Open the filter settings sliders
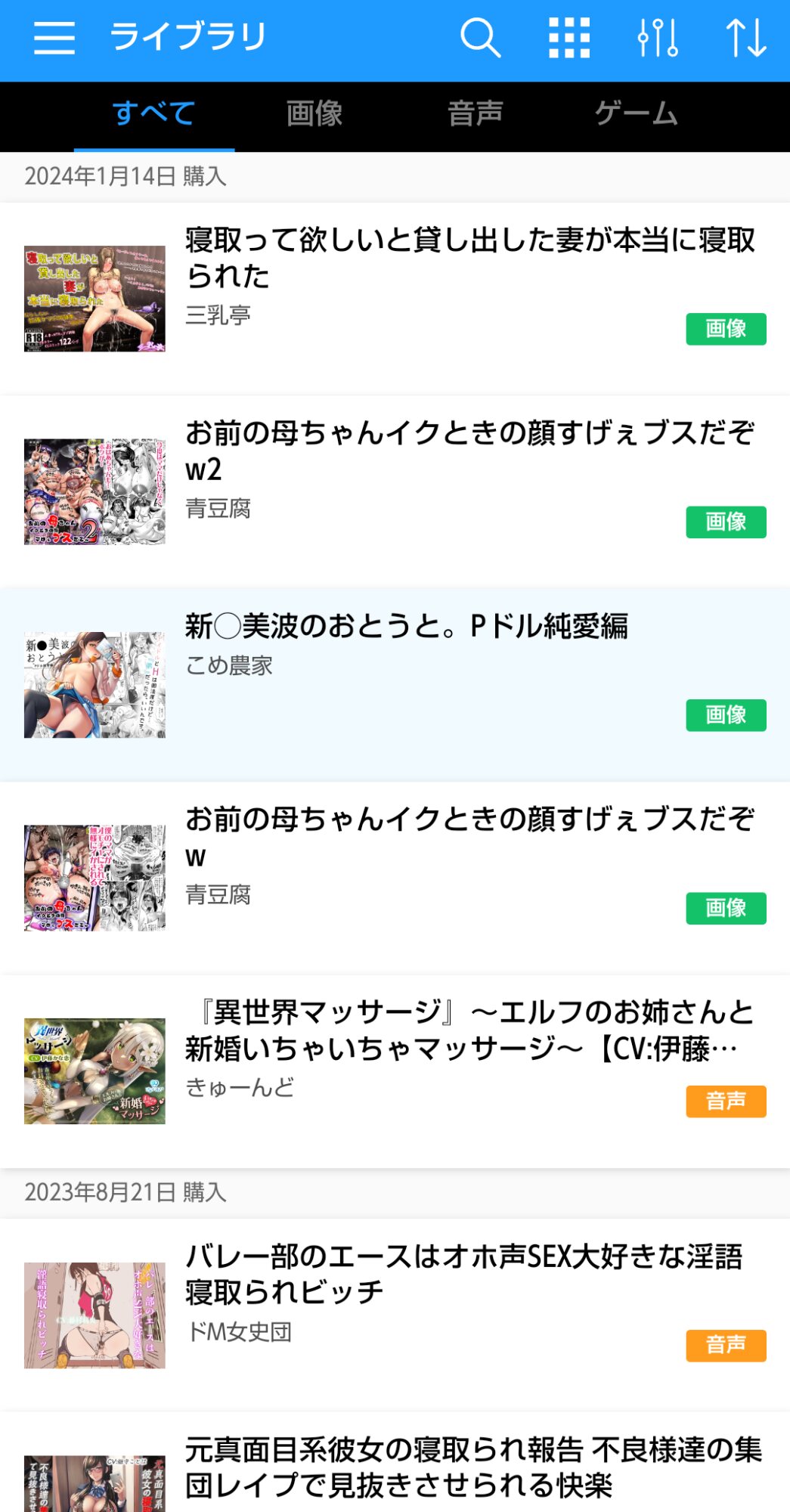Image resolution: width=790 pixels, height=1512 pixels. [x=657, y=38]
